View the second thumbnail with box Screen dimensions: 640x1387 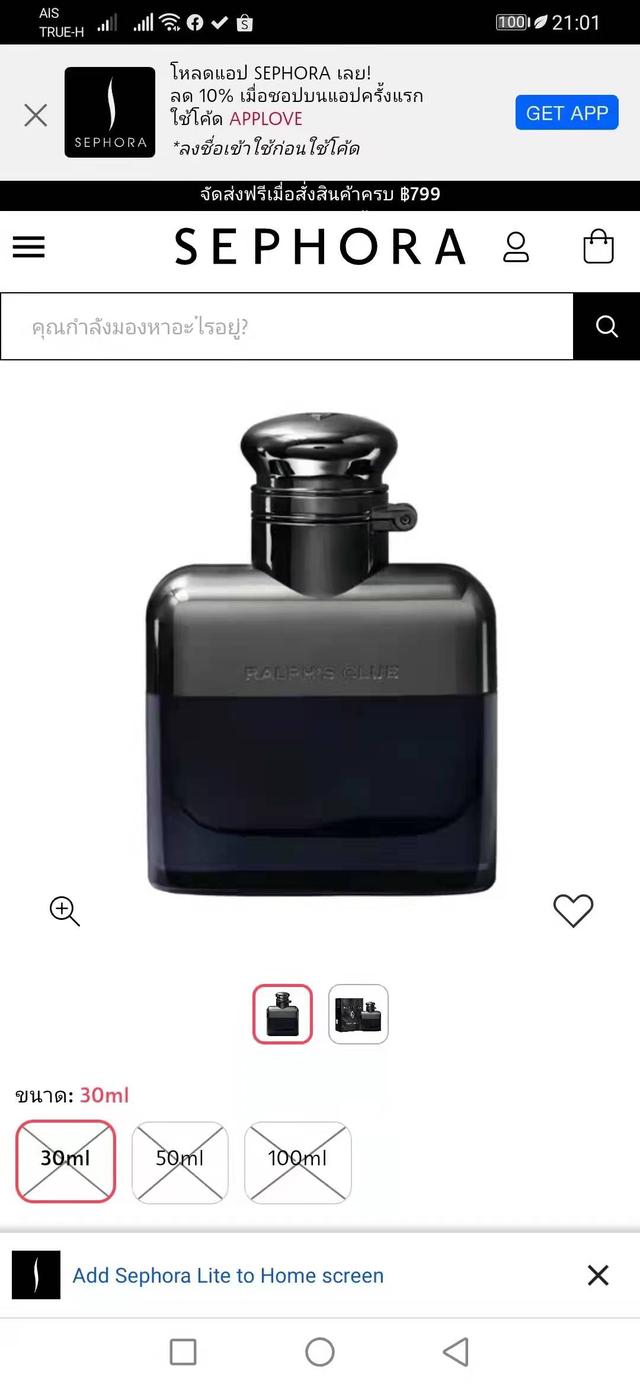[x=358, y=1014]
